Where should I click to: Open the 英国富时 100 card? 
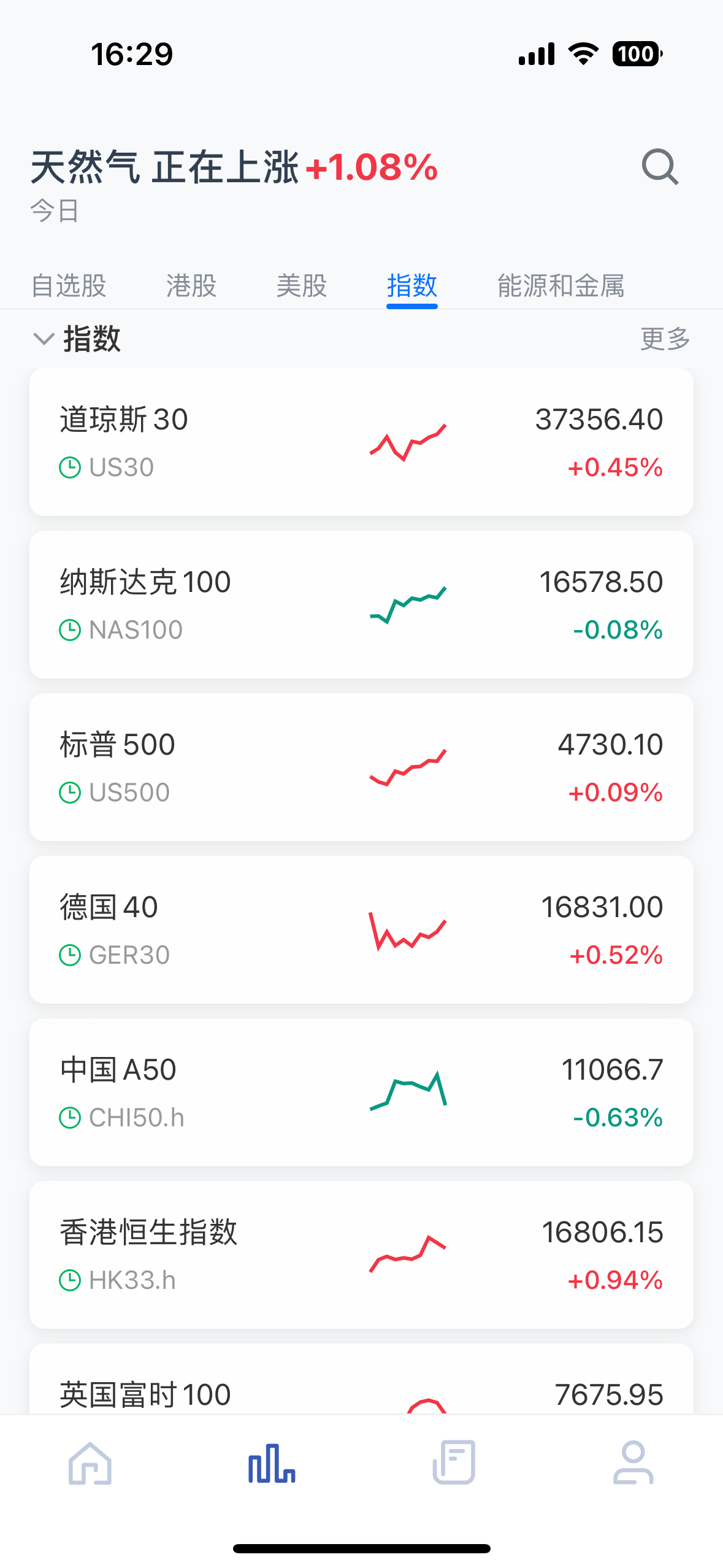coord(361,1378)
